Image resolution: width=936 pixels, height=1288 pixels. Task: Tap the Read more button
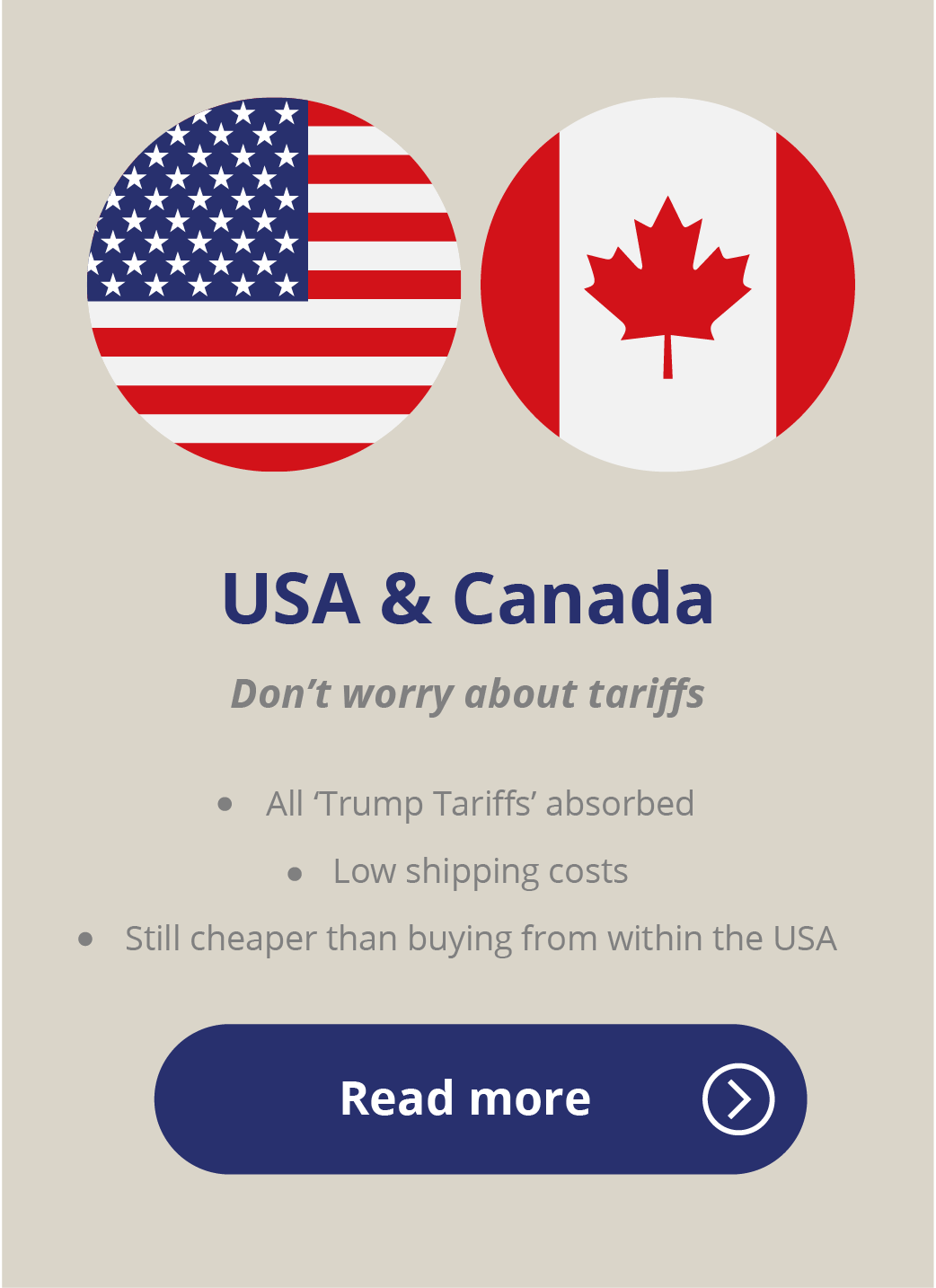coord(480,1098)
